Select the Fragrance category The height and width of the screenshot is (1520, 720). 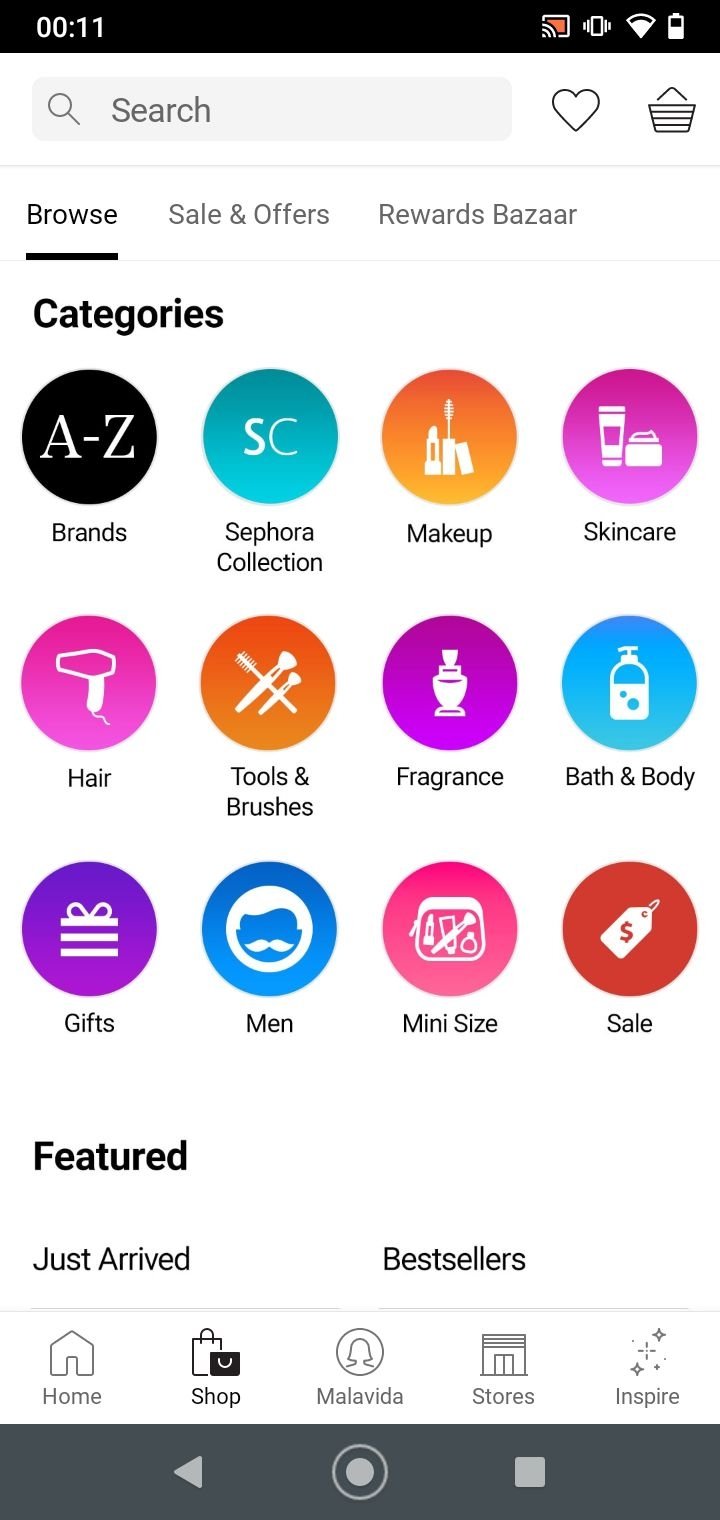[449, 683]
